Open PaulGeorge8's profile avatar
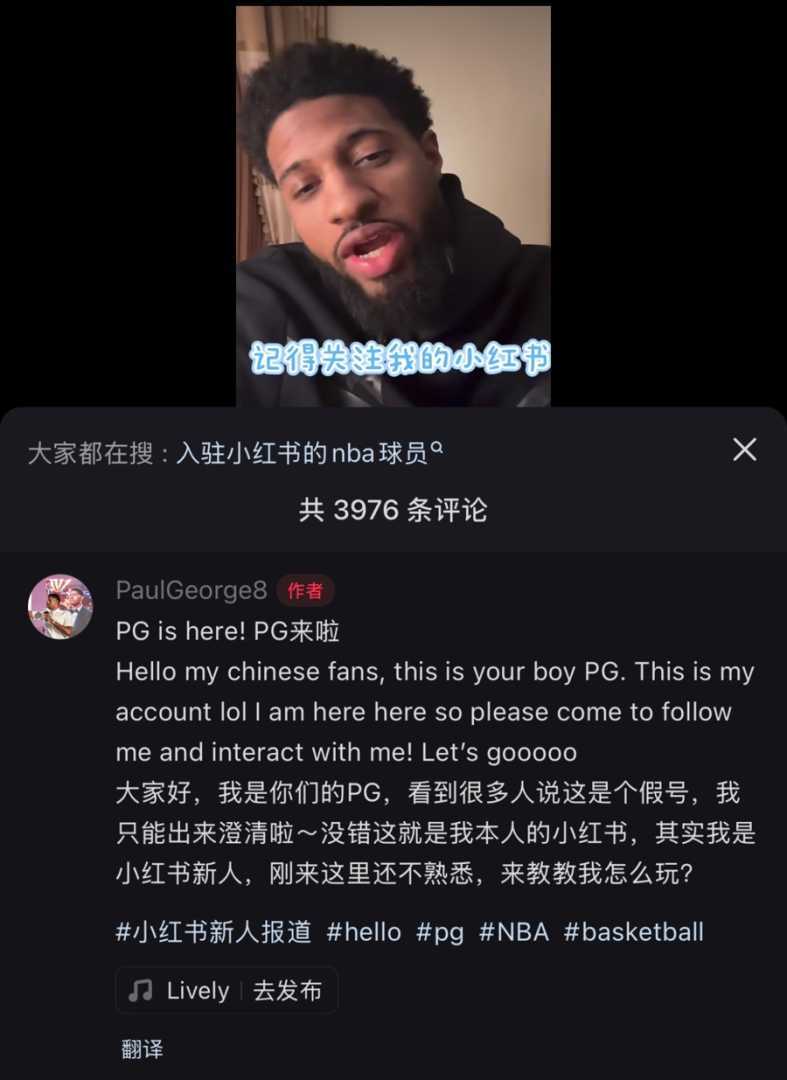The width and height of the screenshot is (787, 1080). tap(60, 606)
